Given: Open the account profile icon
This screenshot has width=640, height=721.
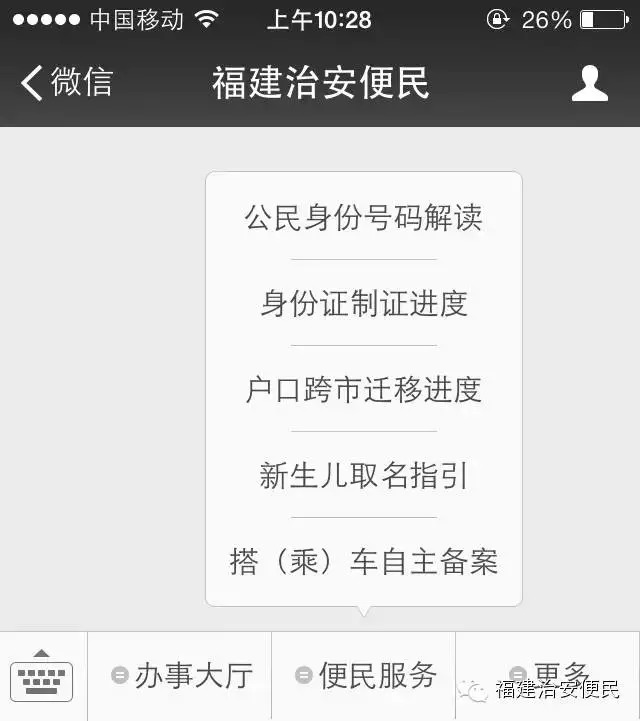Looking at the screenshot, I should point(590,83).
